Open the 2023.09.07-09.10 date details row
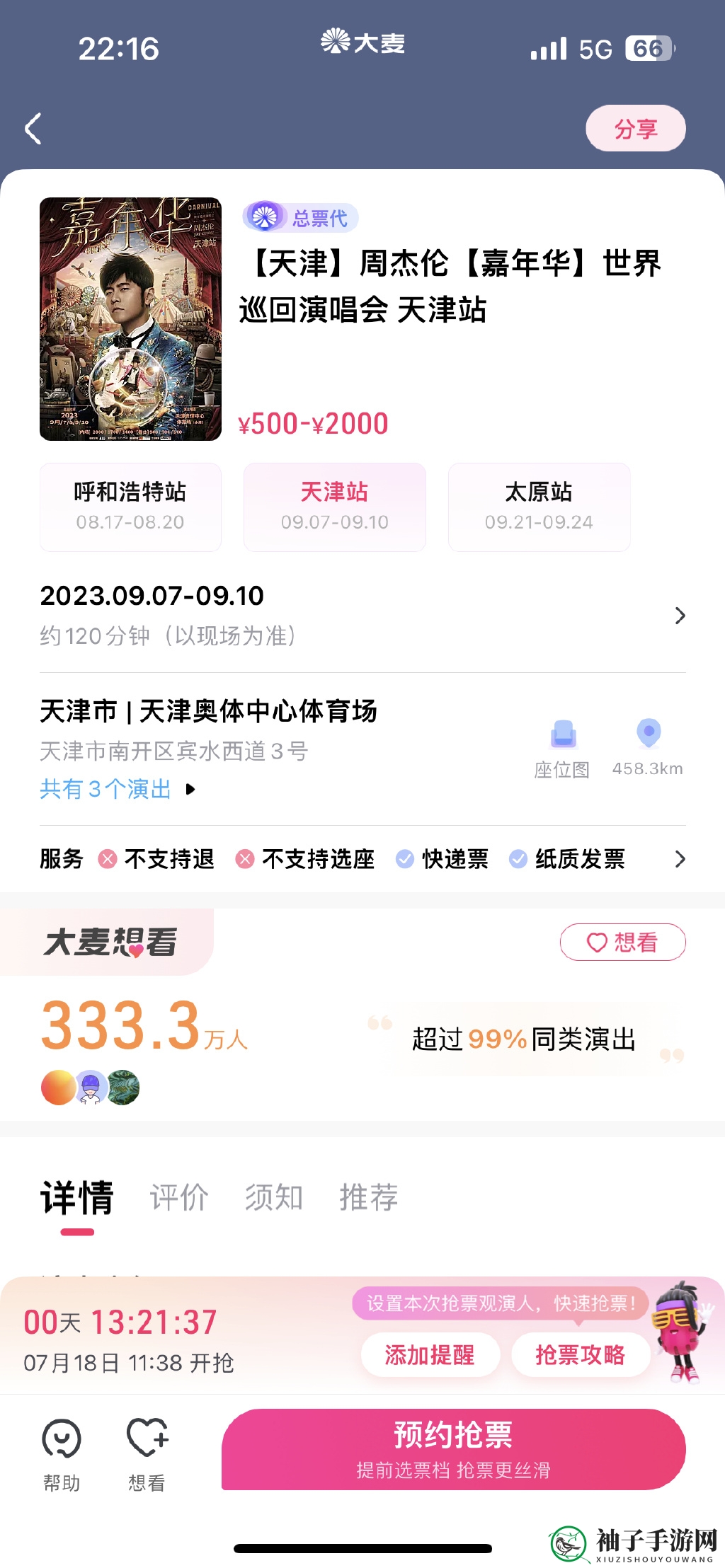Viewport: 725px width, 1568px height. tap(362, 615)
